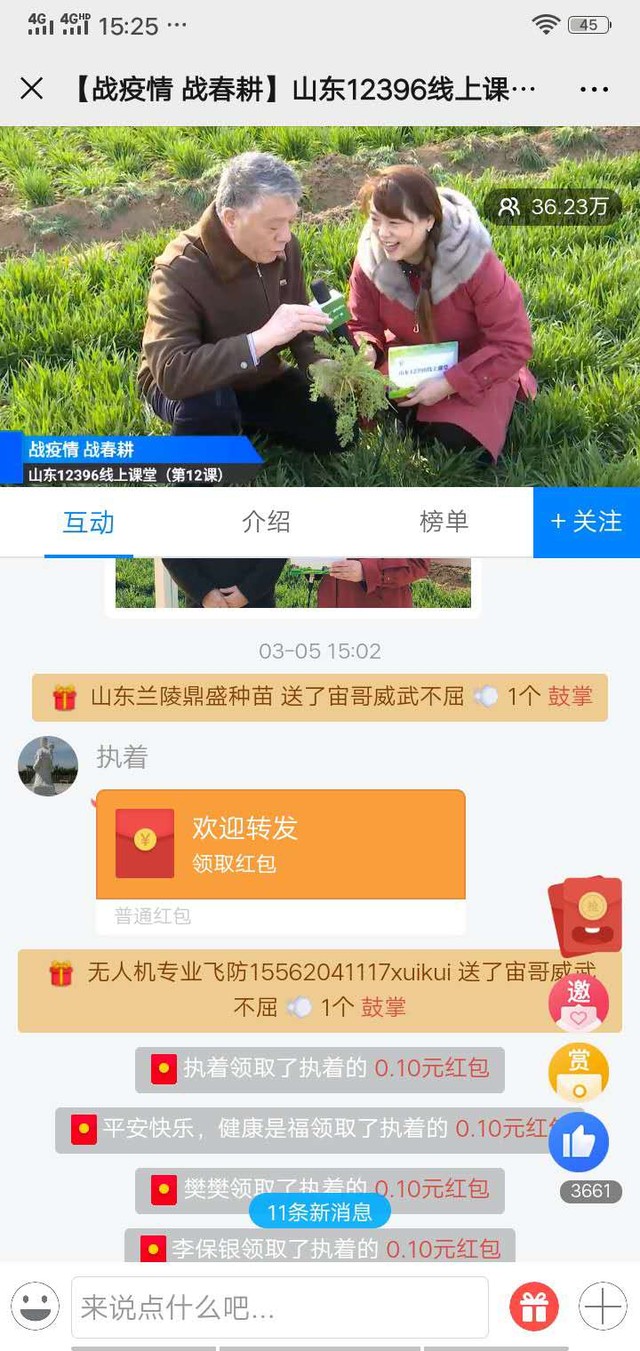Tap the 邀 invite icon

pyautogui.click(x=579, y=1003)
